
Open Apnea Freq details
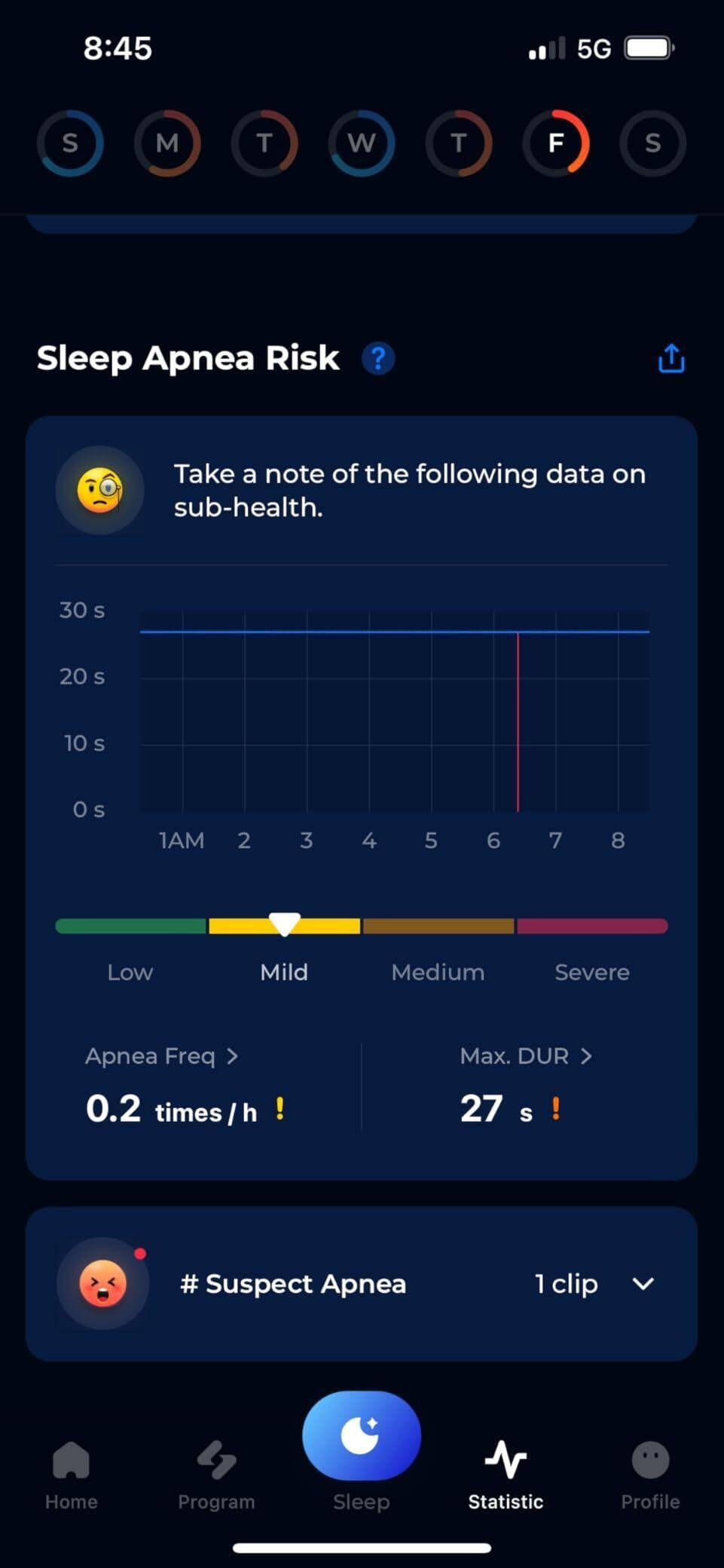coord(162,1056)
